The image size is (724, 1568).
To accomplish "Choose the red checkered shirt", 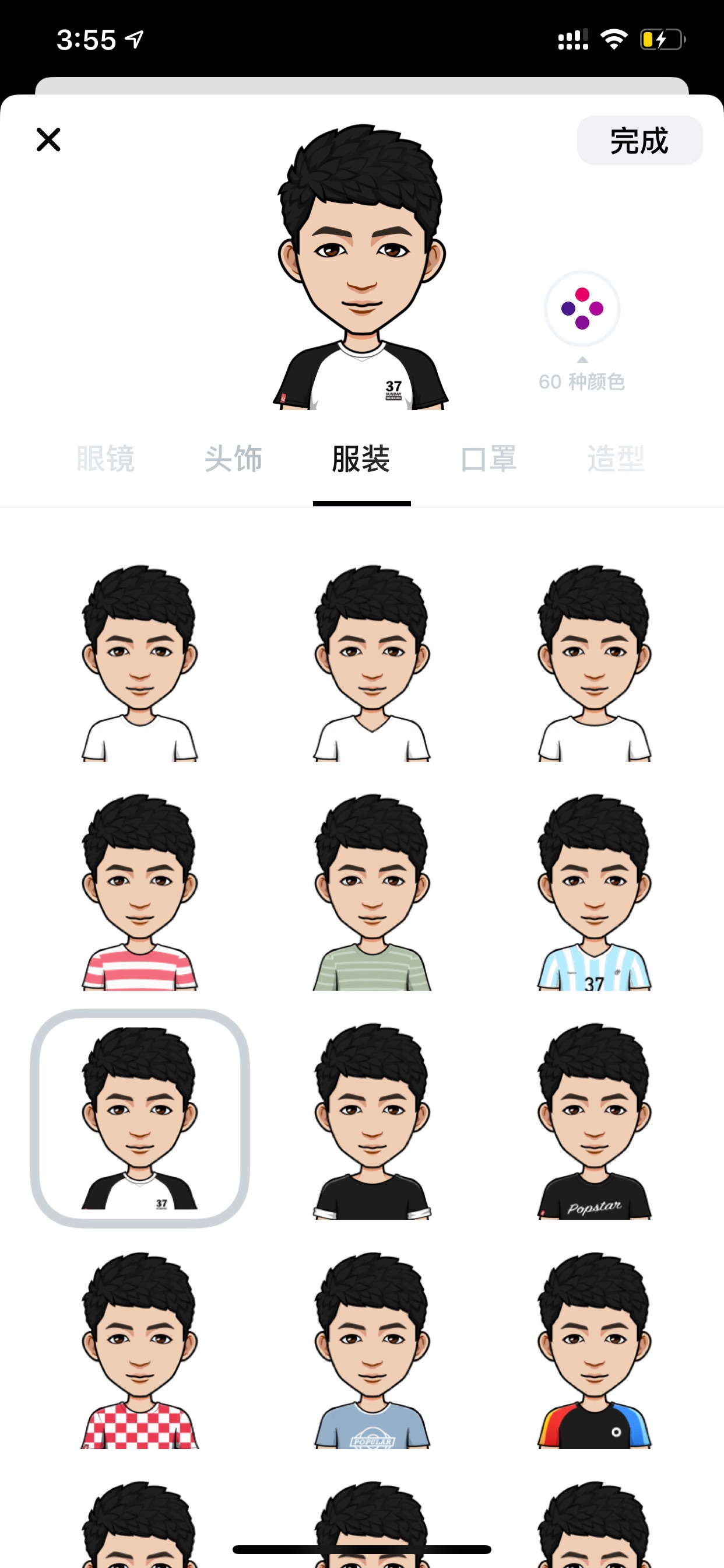I will 140,1349.
